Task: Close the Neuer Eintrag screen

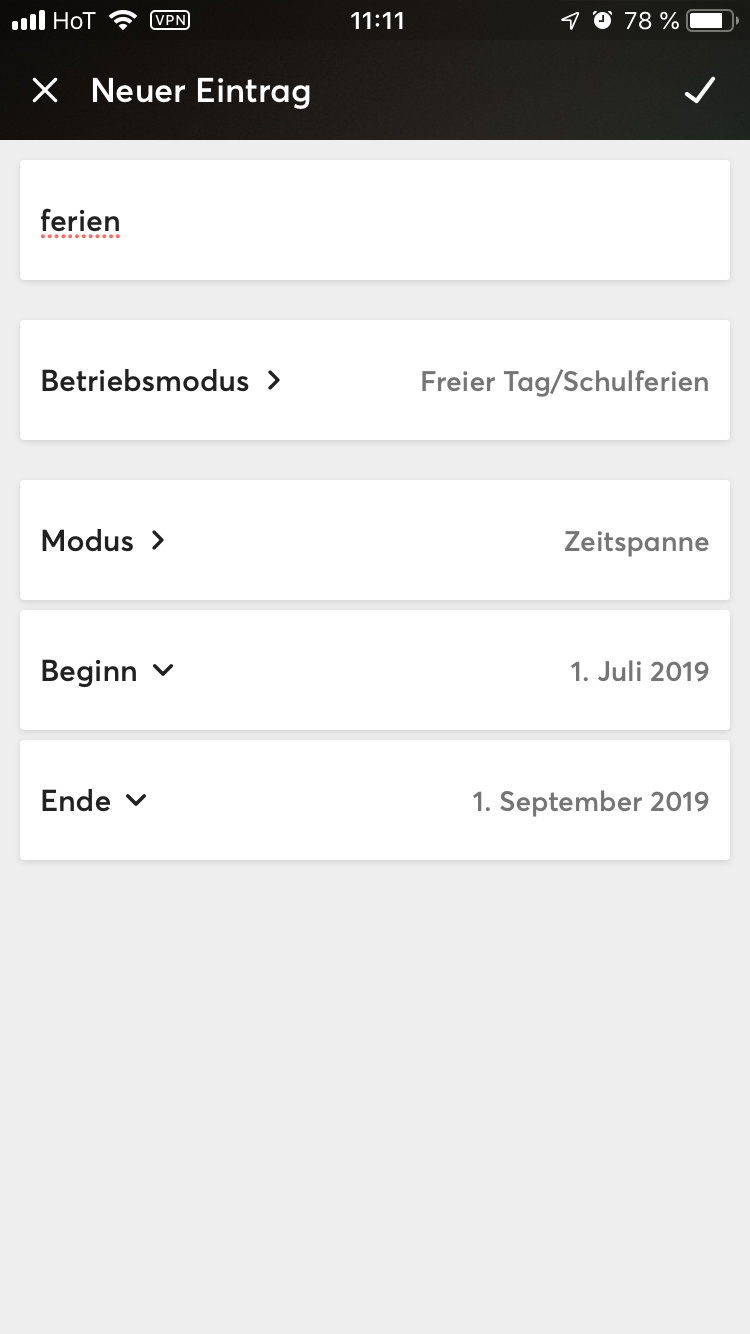Action: tap(45, 91)
